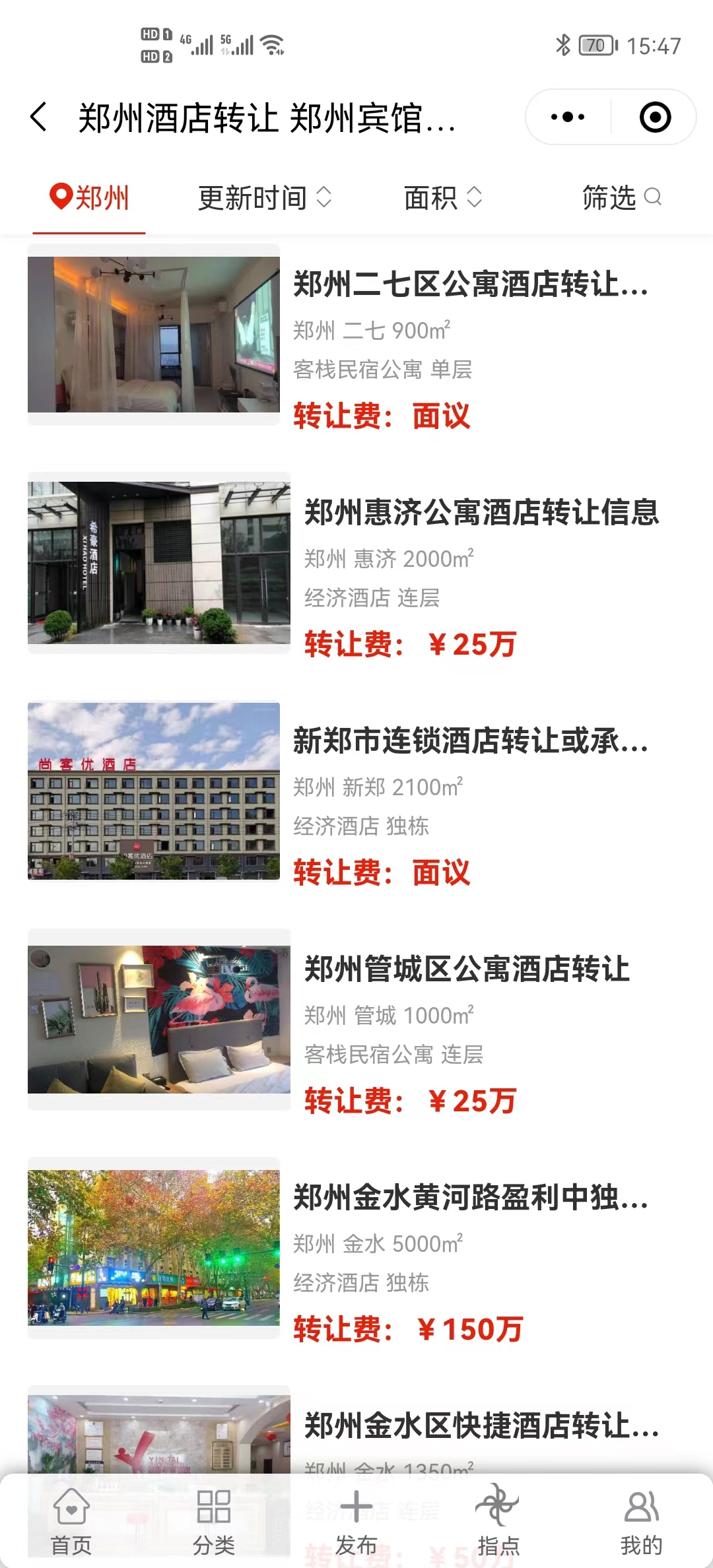Open the 新郑市连锁酒店转让 listing

coord(470,741)
